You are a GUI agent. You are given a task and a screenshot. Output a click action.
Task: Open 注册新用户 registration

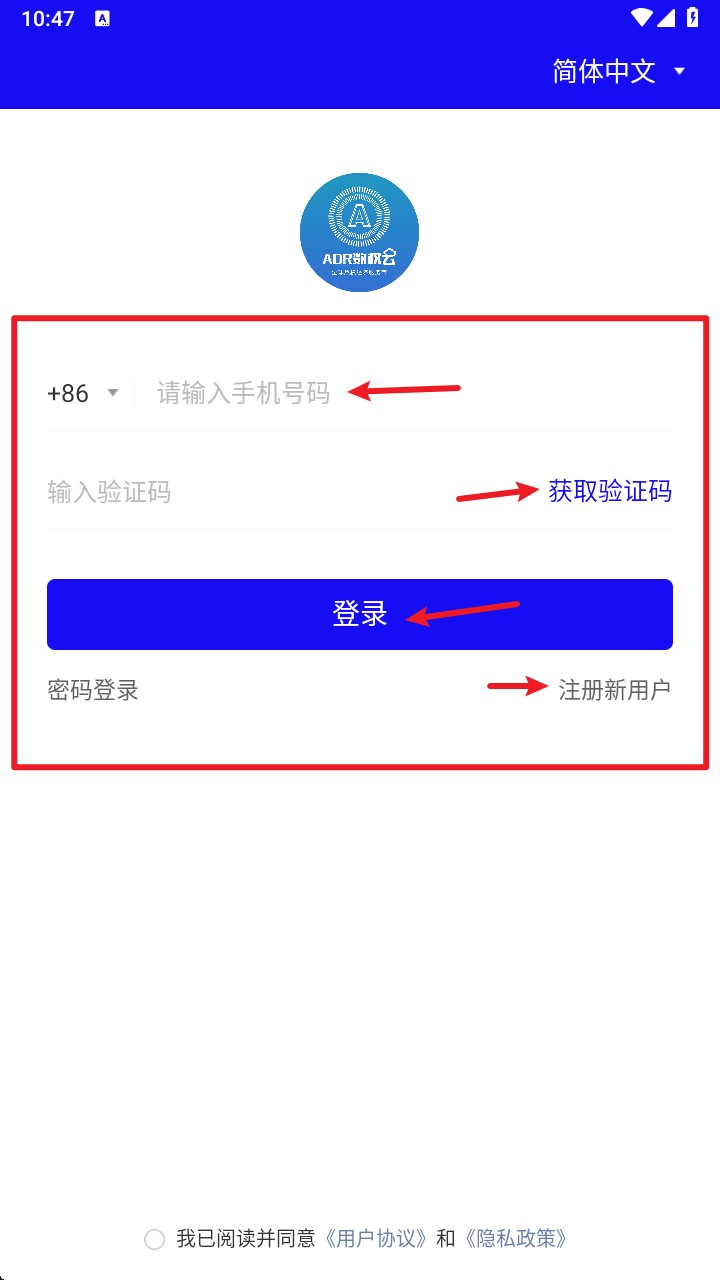click(x=614, y=689)
